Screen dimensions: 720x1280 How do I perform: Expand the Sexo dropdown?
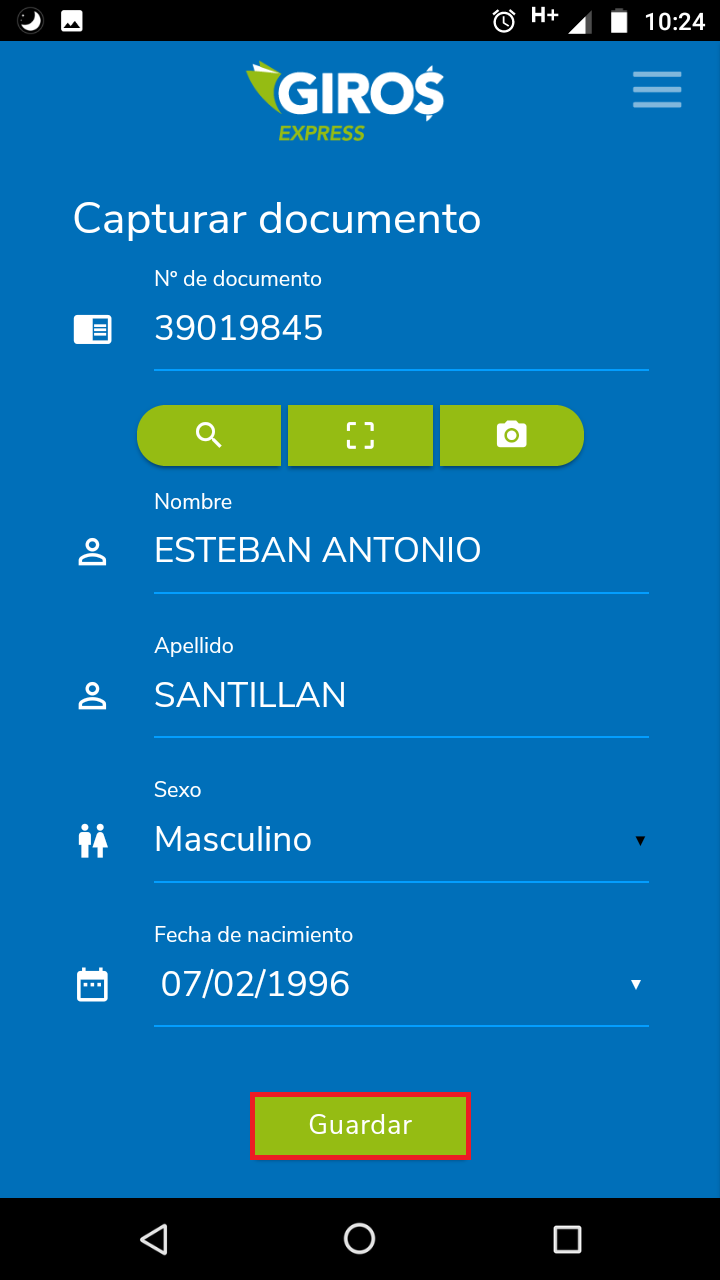pyautogui.click(x=401, y=840)
